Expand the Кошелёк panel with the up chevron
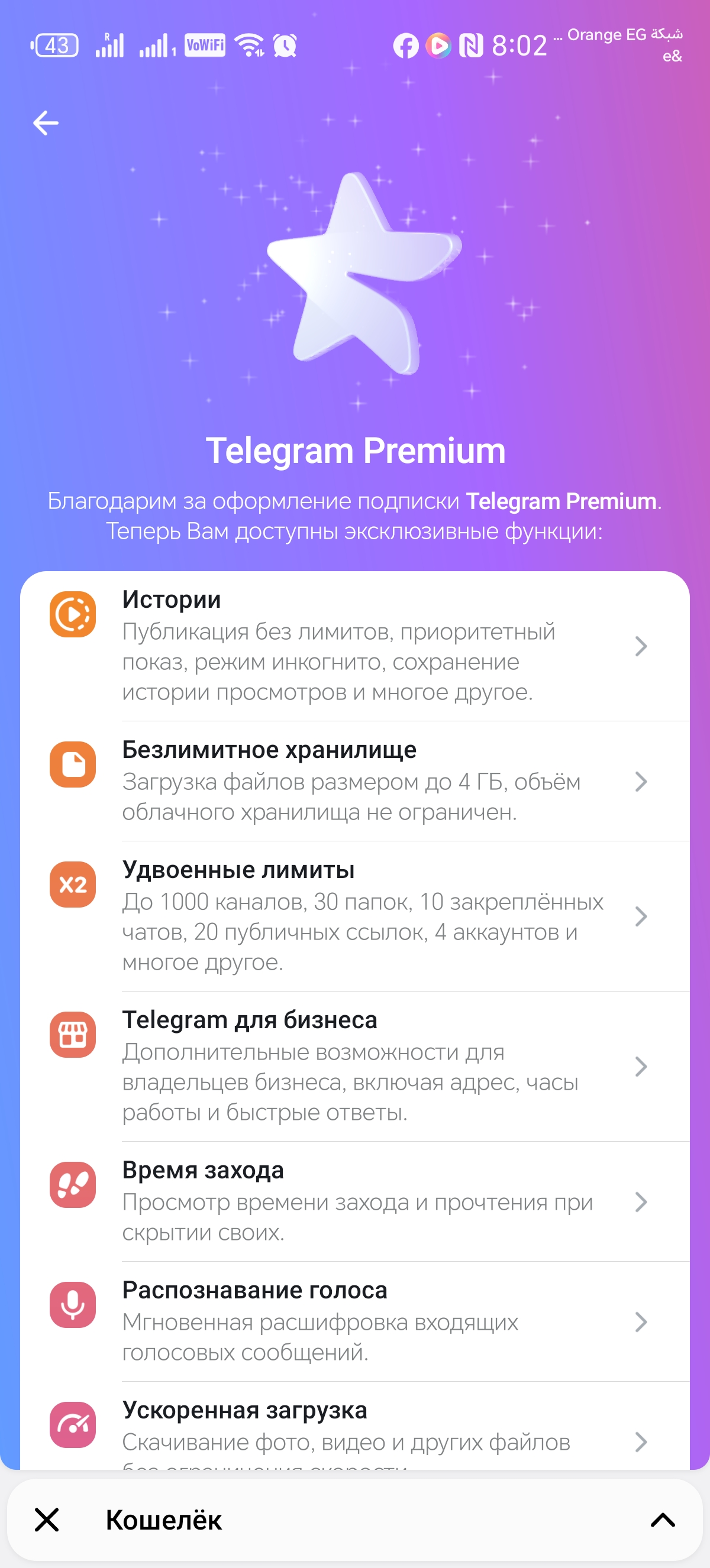 (663, 1520)
